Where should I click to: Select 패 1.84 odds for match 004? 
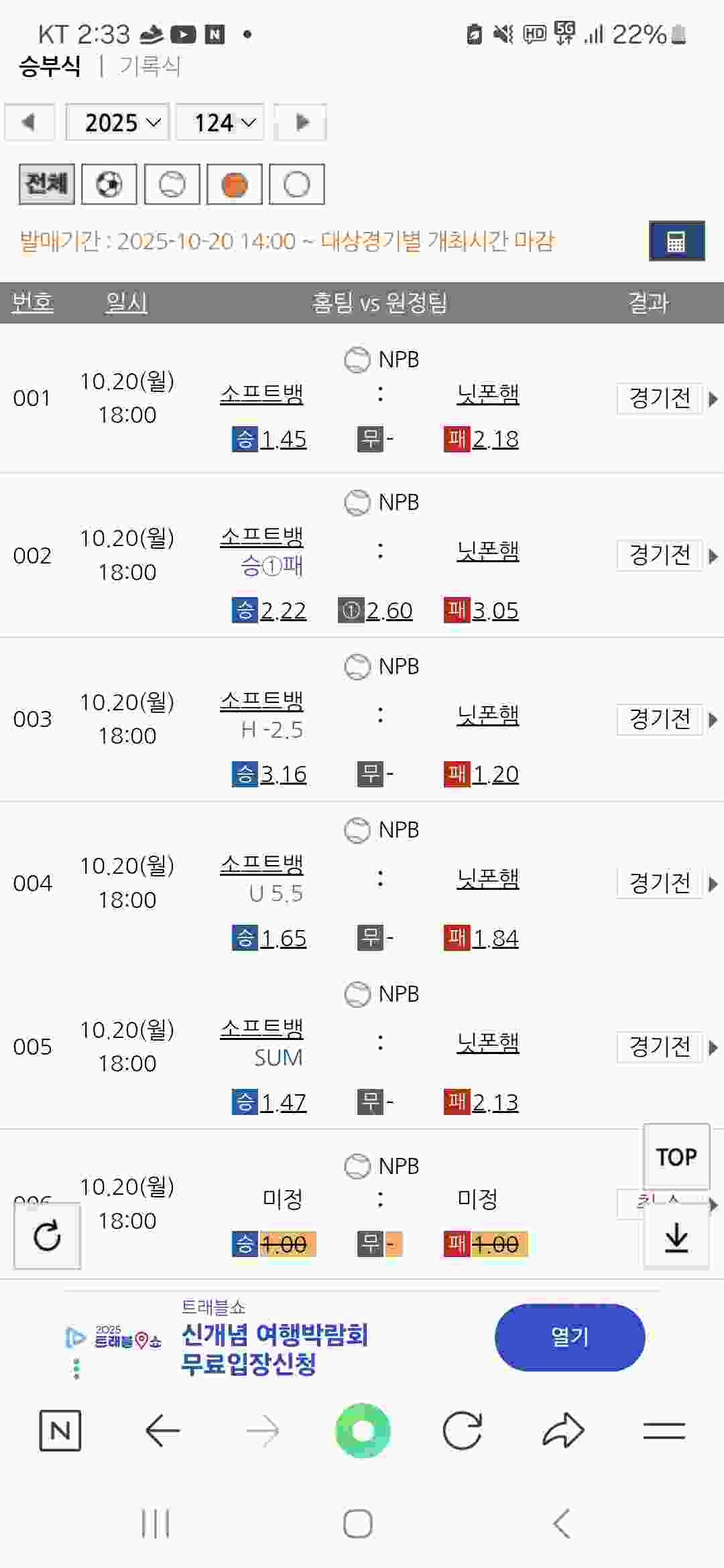tap(482, 938)
